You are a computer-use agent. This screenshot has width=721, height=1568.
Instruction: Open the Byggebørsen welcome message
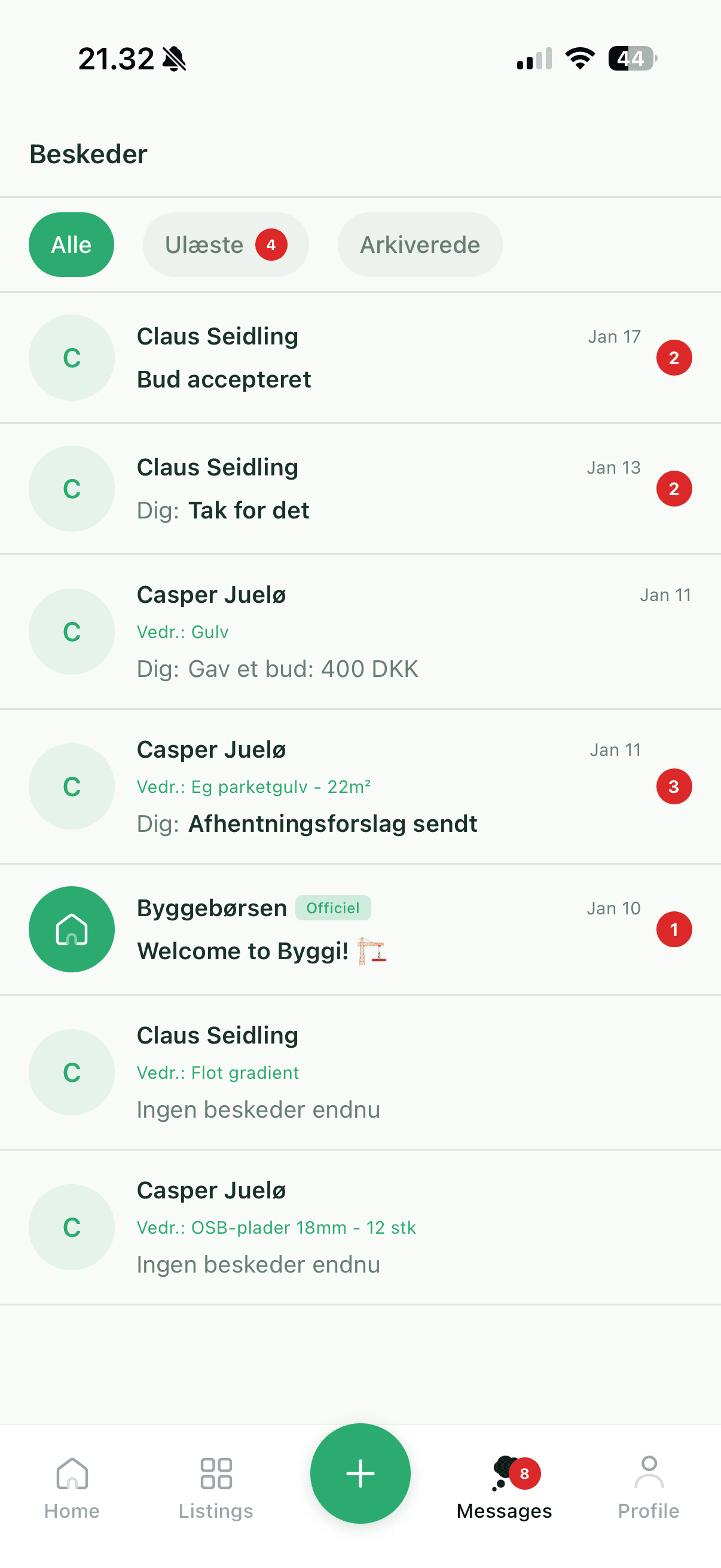(360, 929)
